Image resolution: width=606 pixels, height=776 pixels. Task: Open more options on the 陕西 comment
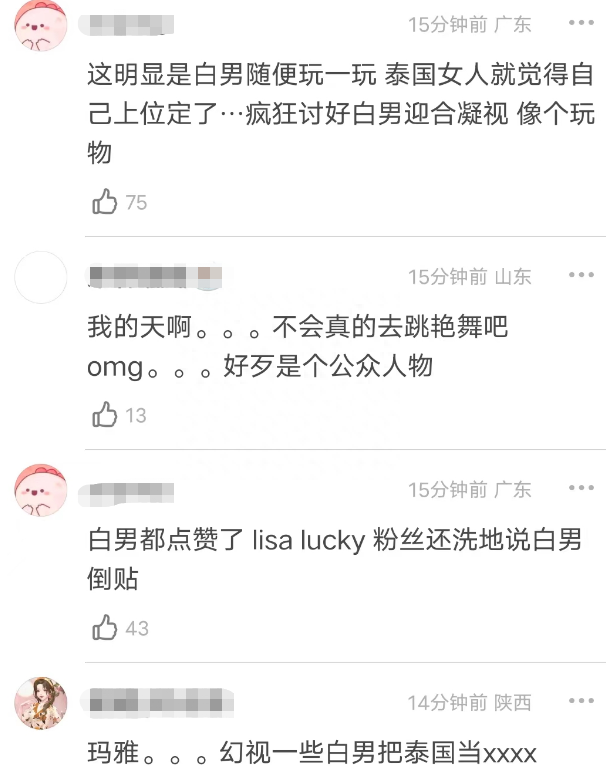(x=580, y=702)
